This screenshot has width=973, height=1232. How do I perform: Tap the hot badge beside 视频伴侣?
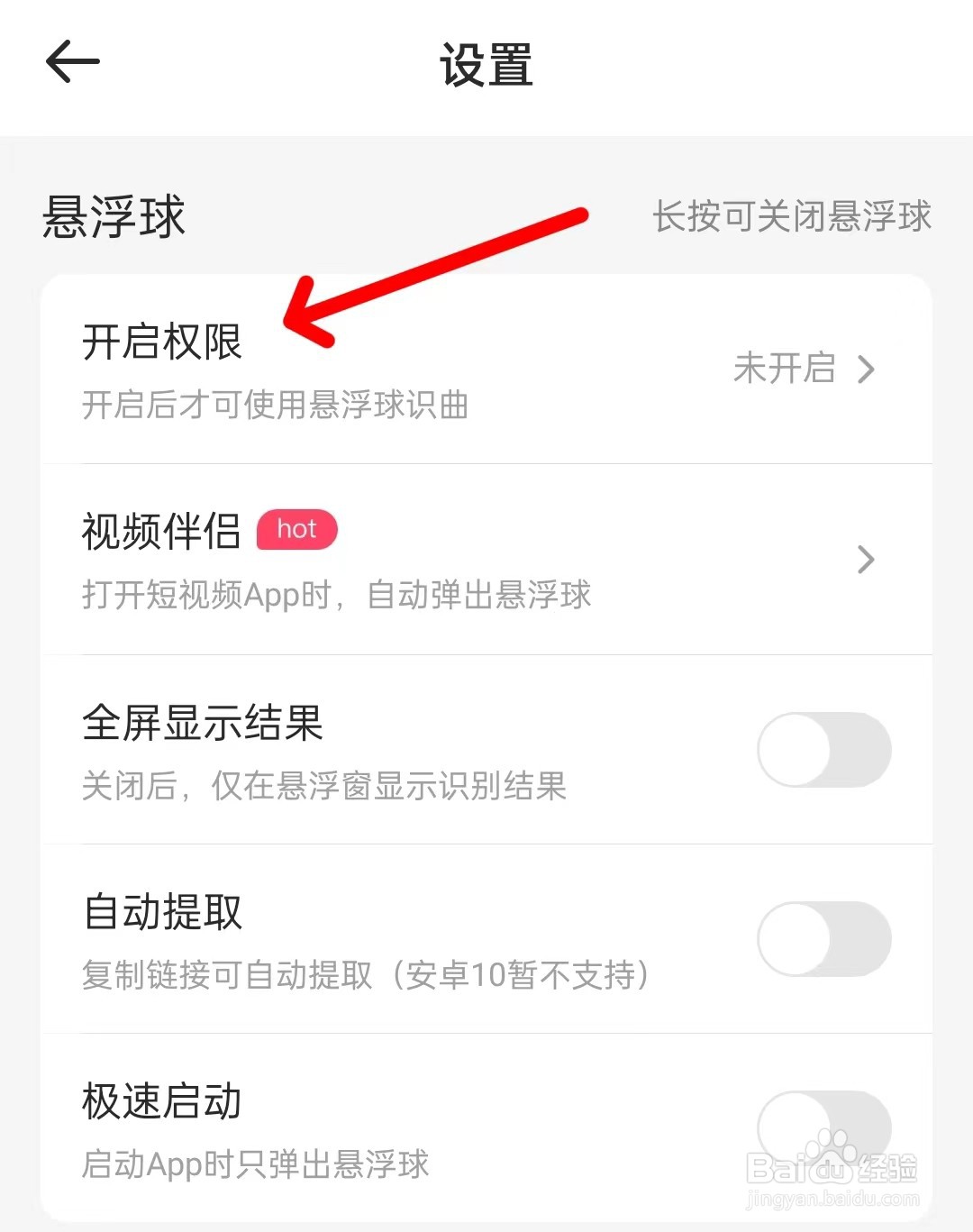(296, 530)
